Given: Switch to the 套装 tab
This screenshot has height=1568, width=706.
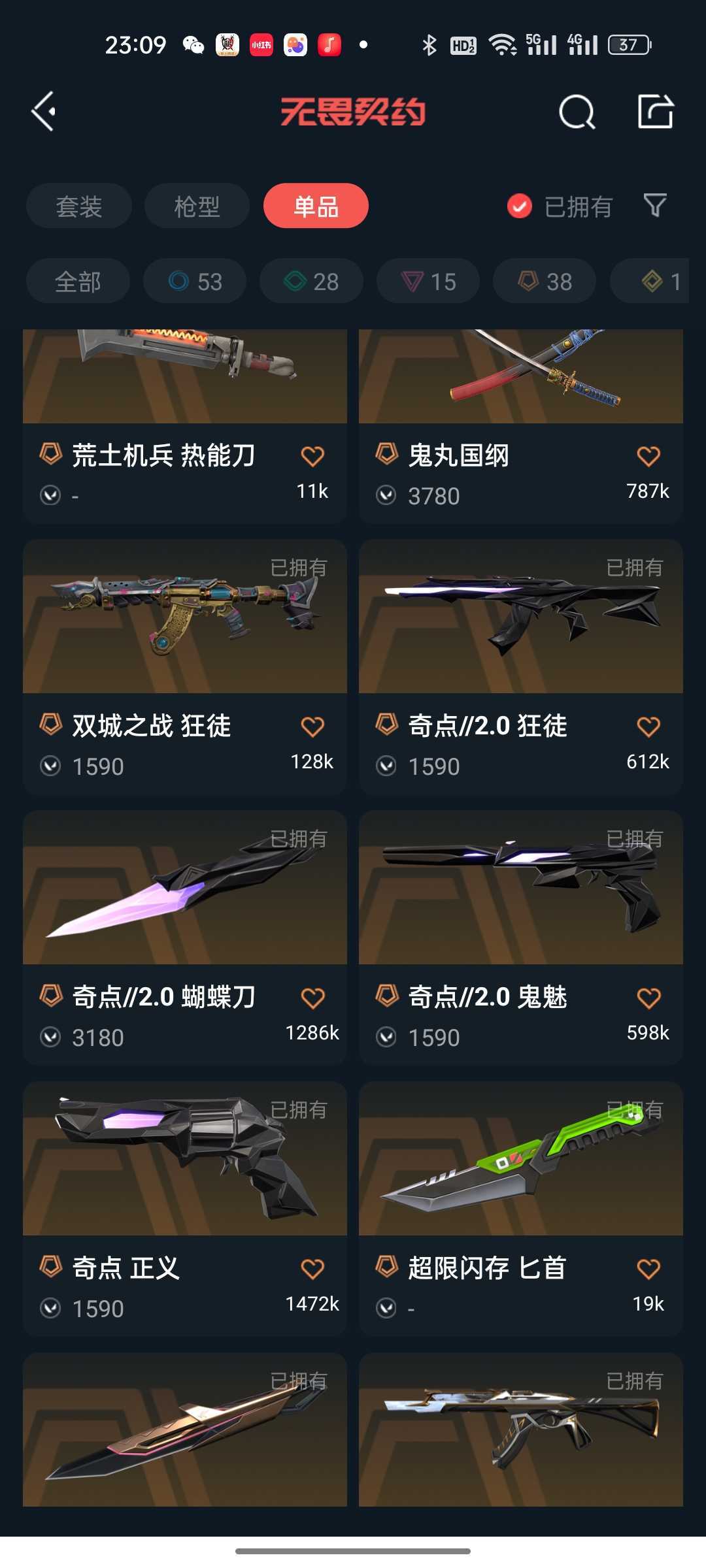Looking at the screenshot, I should 79,206.
